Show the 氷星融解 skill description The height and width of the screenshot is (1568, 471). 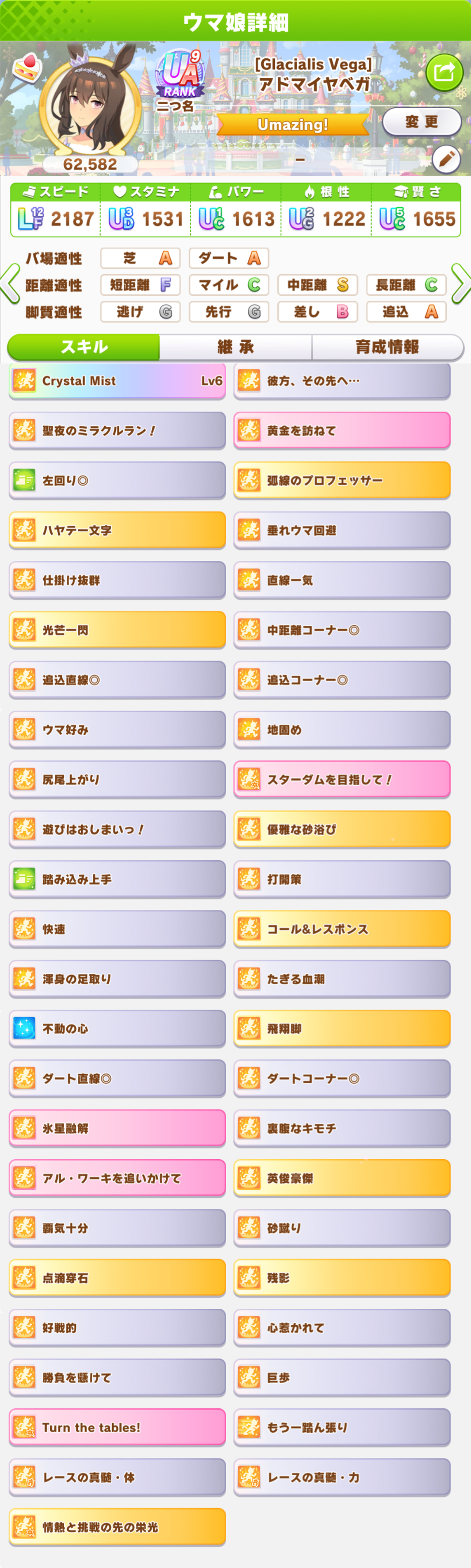coord(117,1129)
